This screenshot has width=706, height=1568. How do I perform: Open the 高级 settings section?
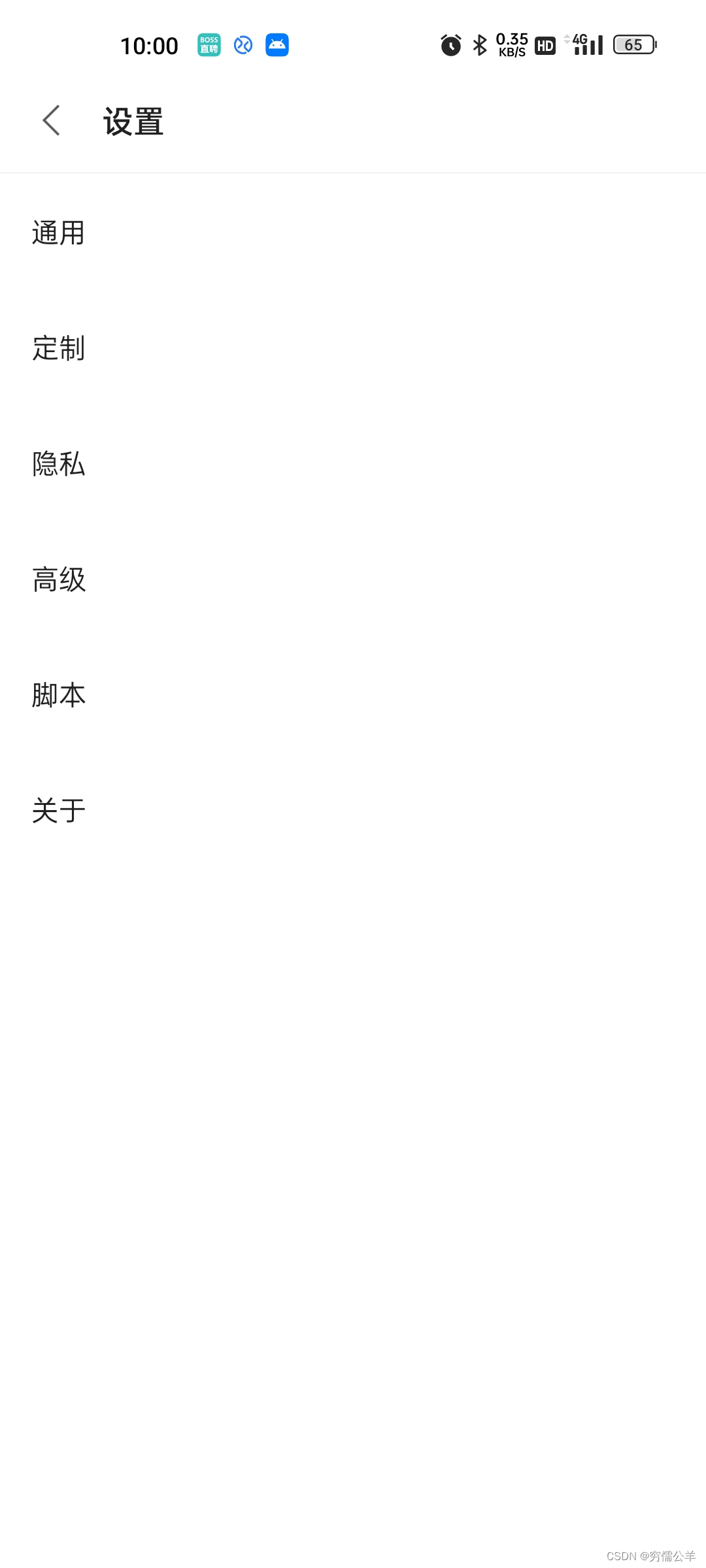(58, 580)
